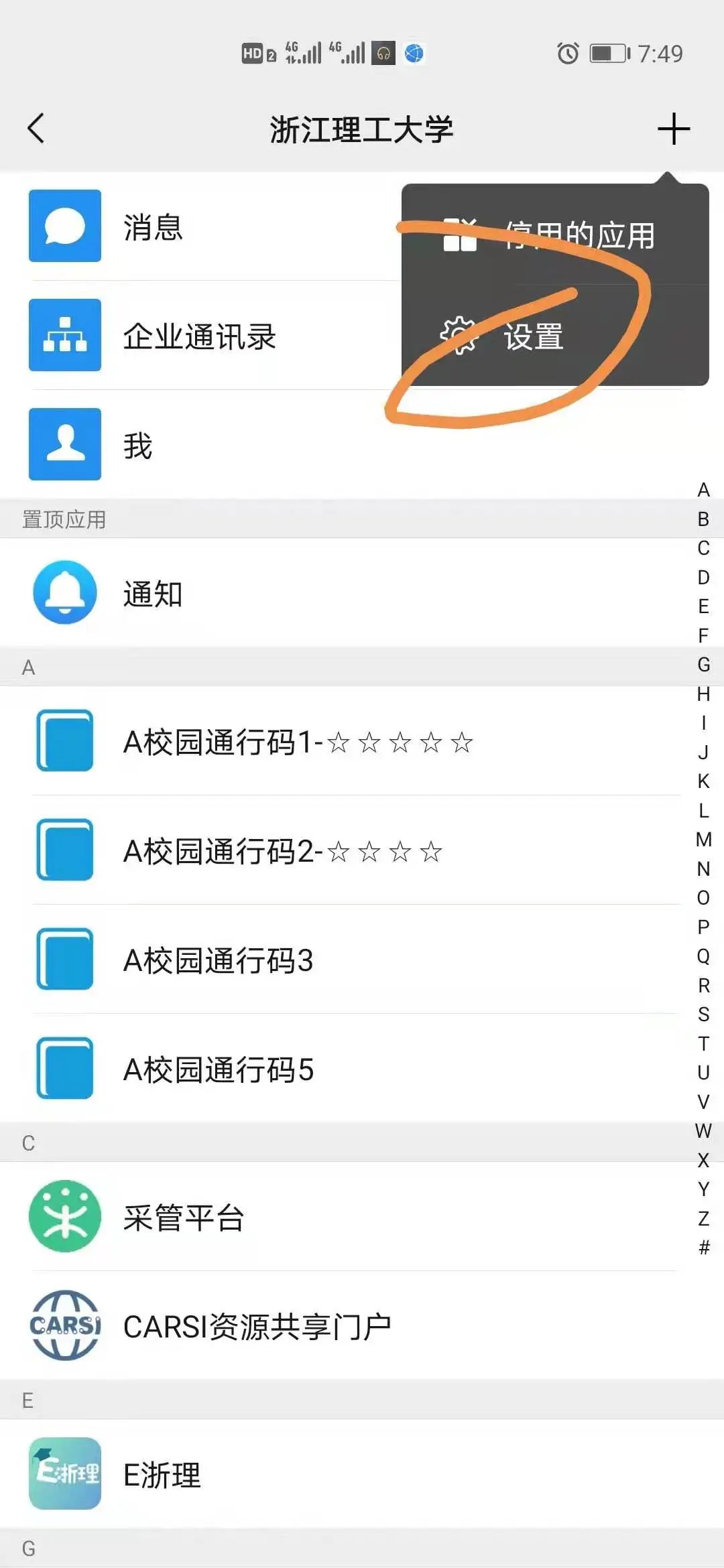Go back using the top-left arrow
724x1568 pixels.
coord(36,128)
